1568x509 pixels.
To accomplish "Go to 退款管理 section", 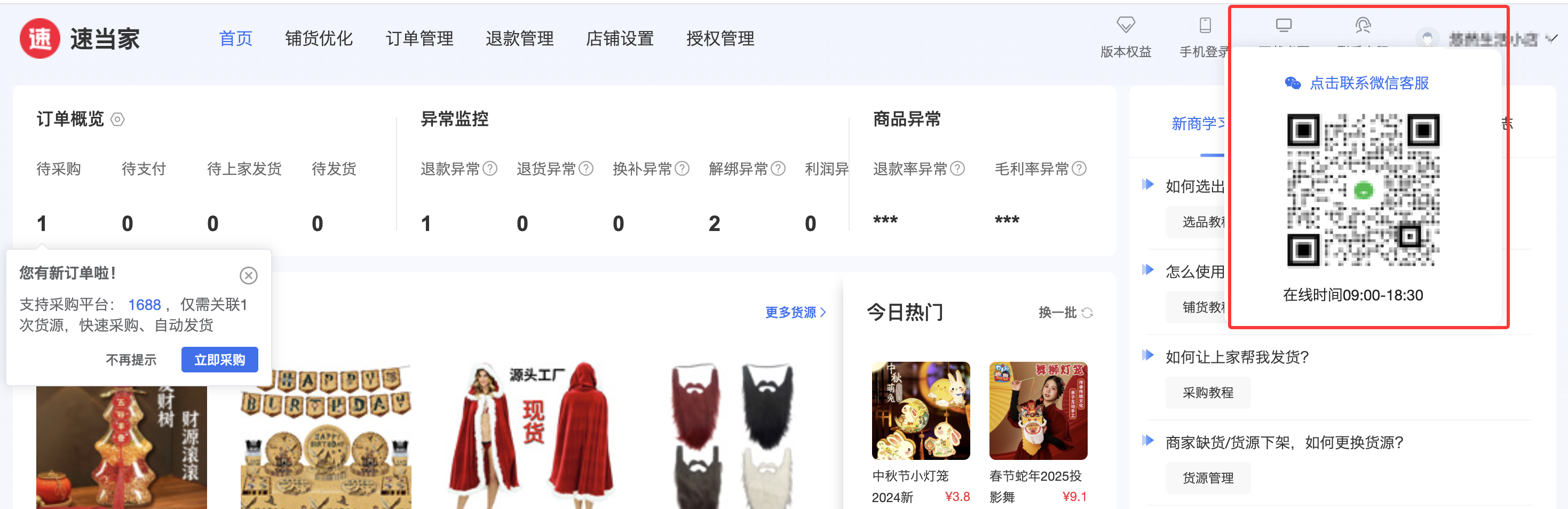I will [x=519, y=38].
